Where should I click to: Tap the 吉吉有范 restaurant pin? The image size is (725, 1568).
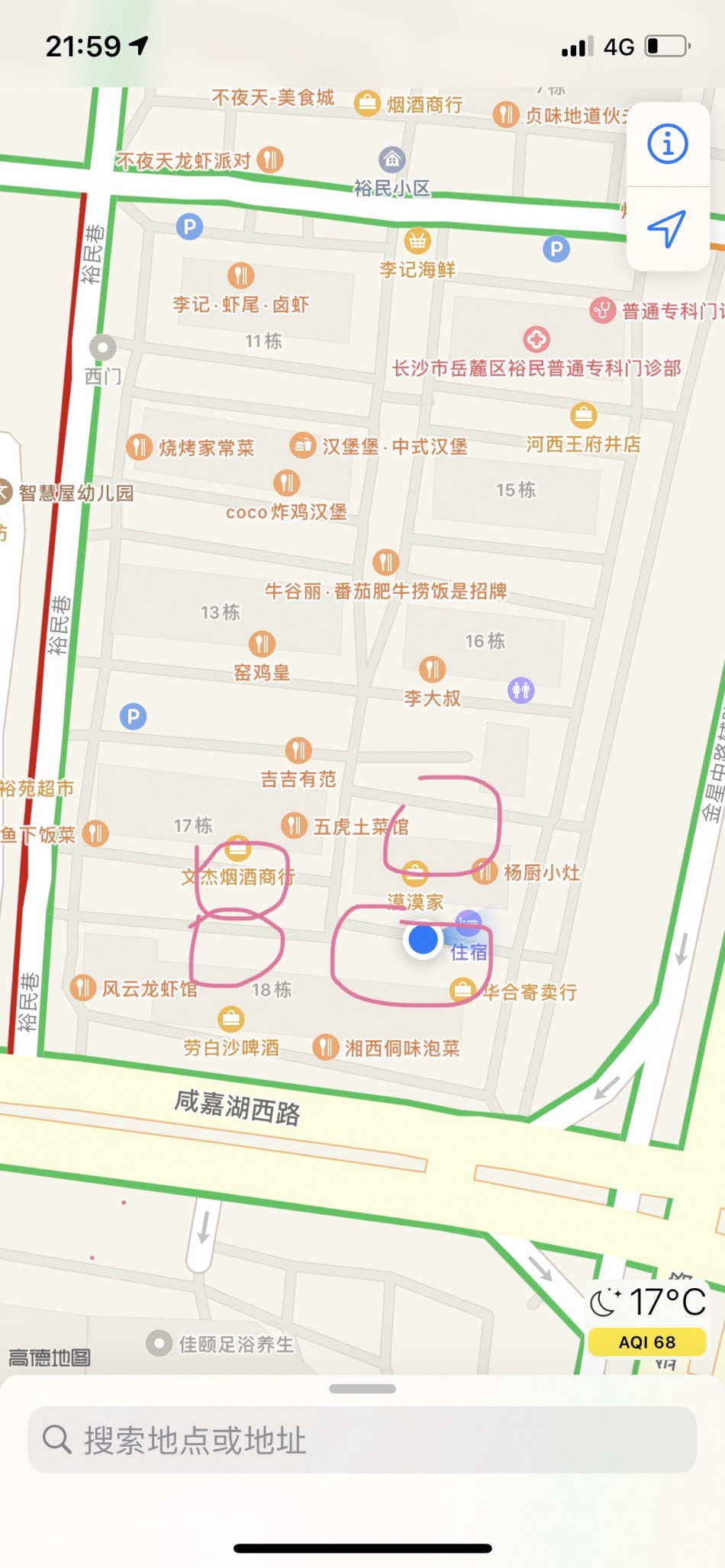coord(298,750)
